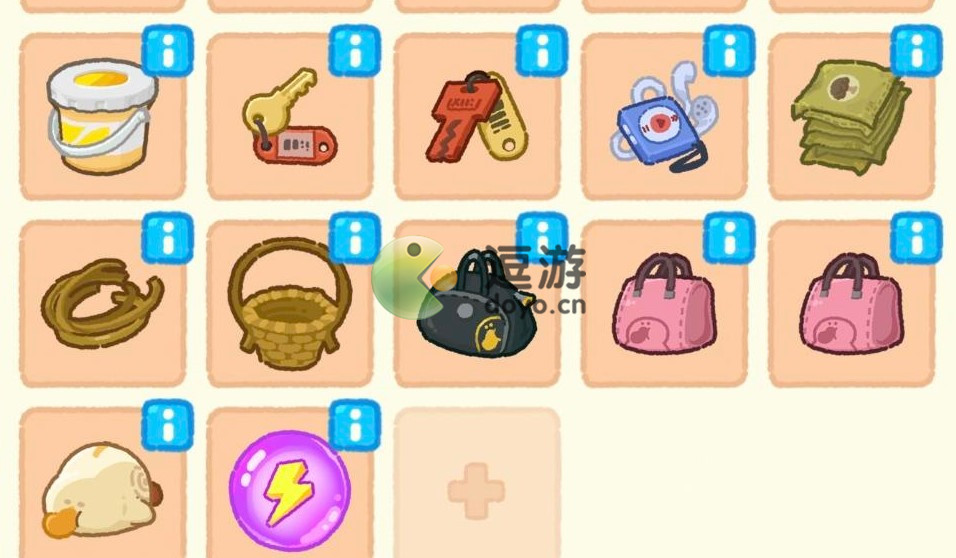Viewport: 956px width, 558px height.
Task: Select the cream-colored sleeping duck item
Action: click(x=100, y=488)
